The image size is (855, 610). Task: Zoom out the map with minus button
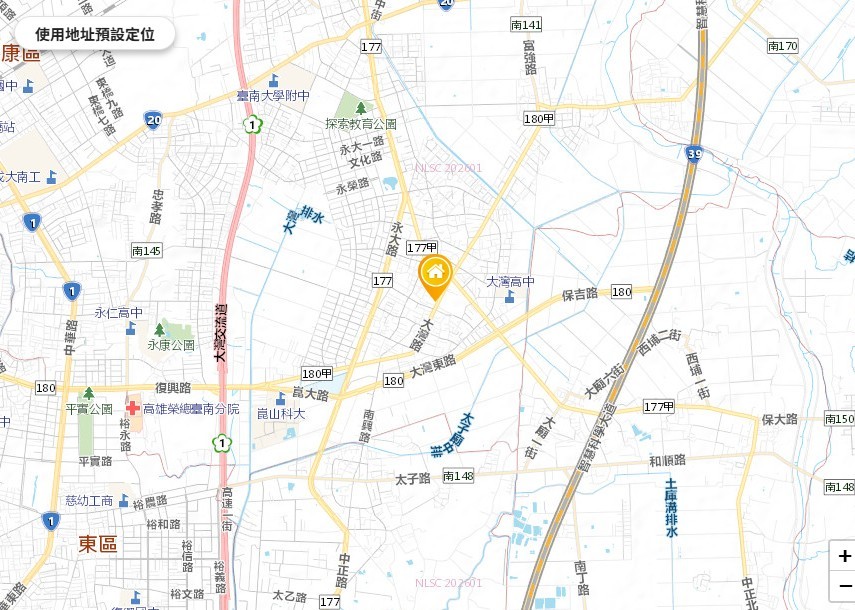pyautogui.click(x=844, y=586)
